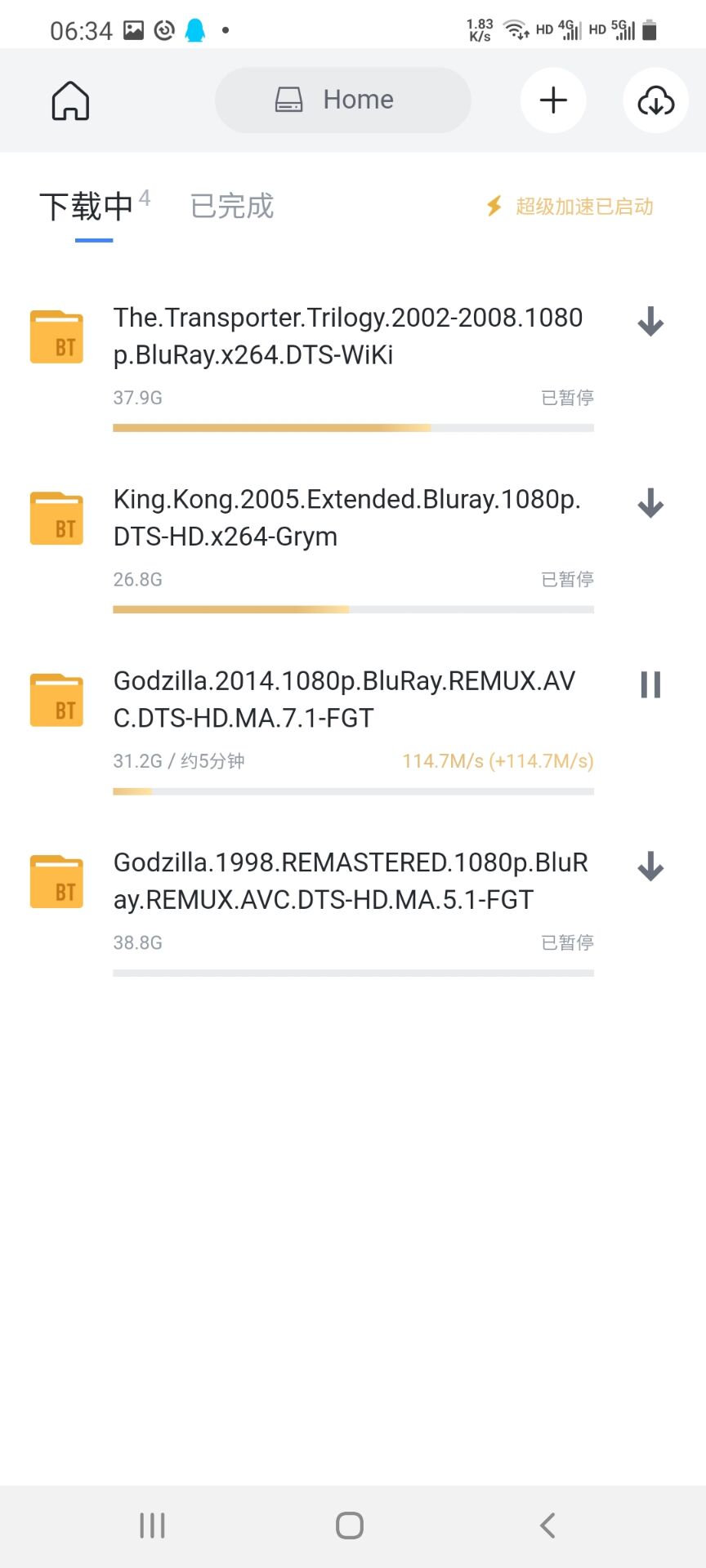
Task: Open King.Kong.2005.Extended task details
Action: (347, 518)
